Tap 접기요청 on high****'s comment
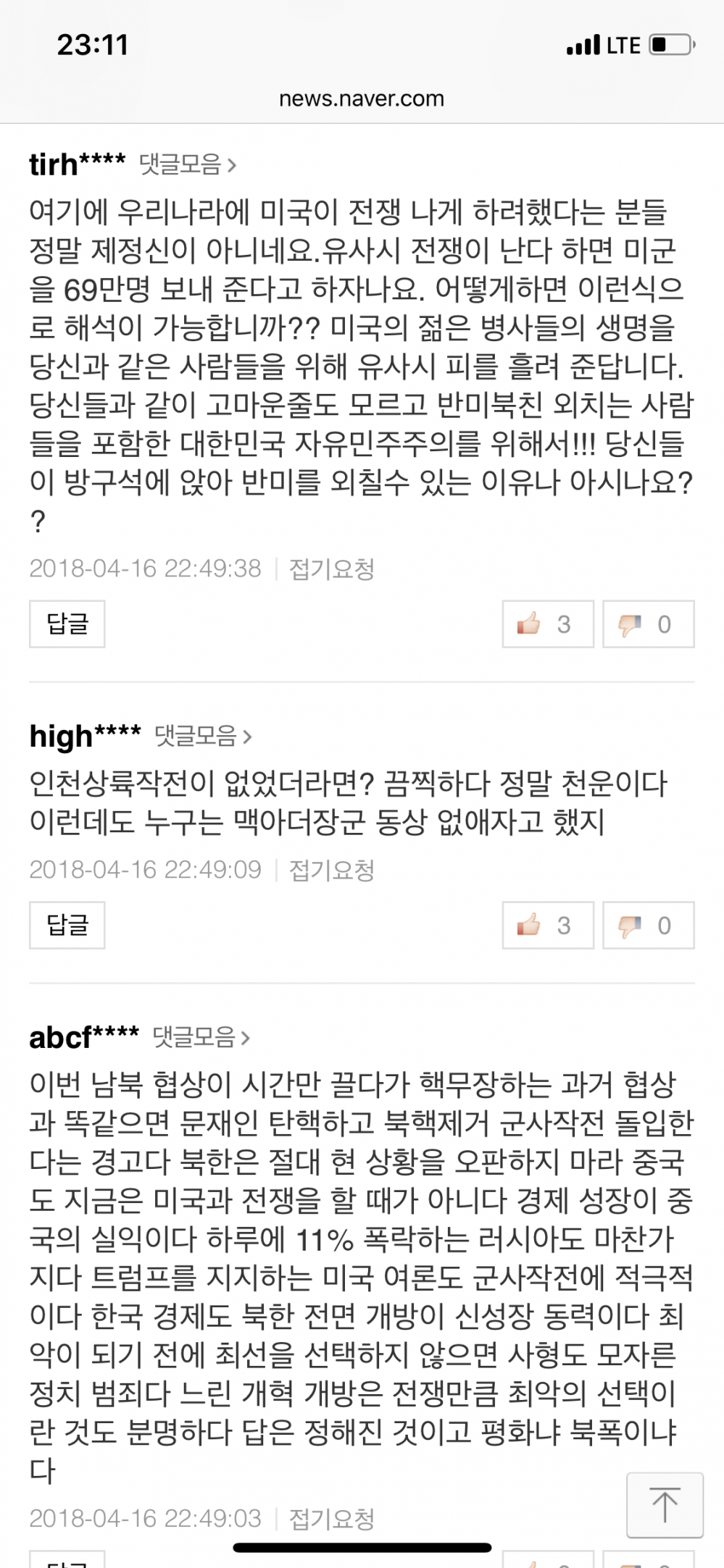The height and width of the screenshot is (1568, 724). coord(332,869)
